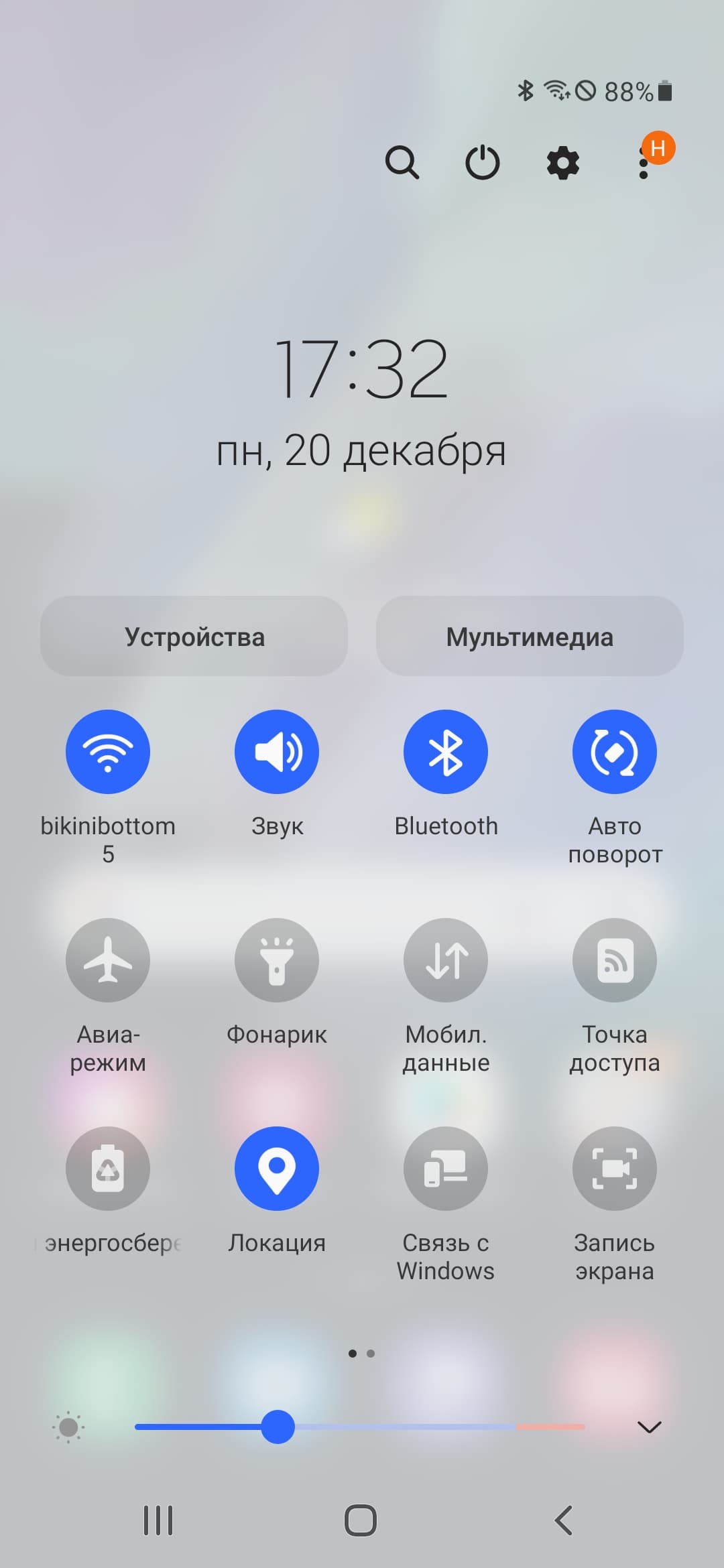Turn off Авто поворот
Screen dimensions: 724x1568
(614, 752)
